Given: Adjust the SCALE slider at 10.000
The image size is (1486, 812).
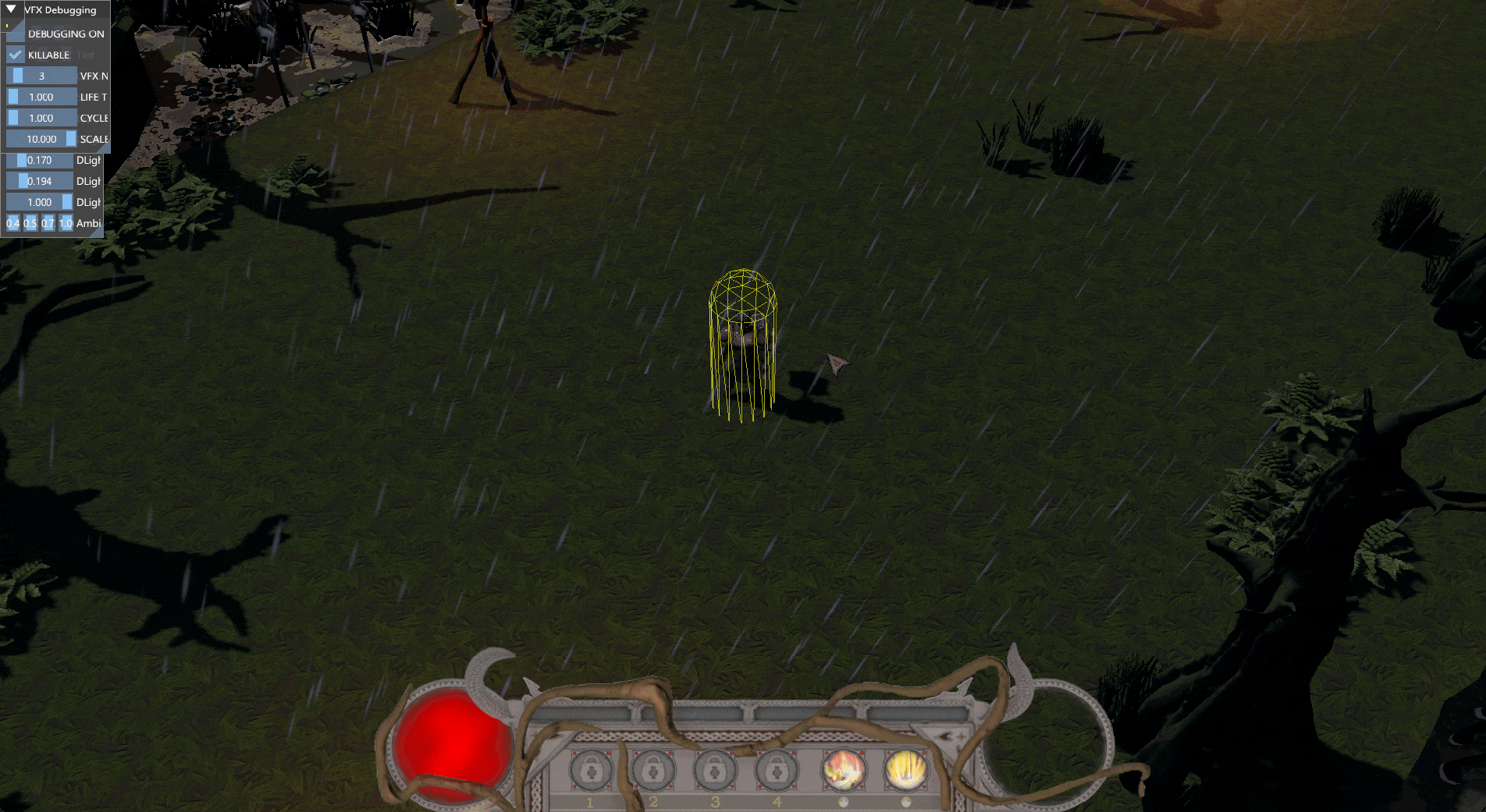Looking at the screenshot, I should [x=41, y=139].
